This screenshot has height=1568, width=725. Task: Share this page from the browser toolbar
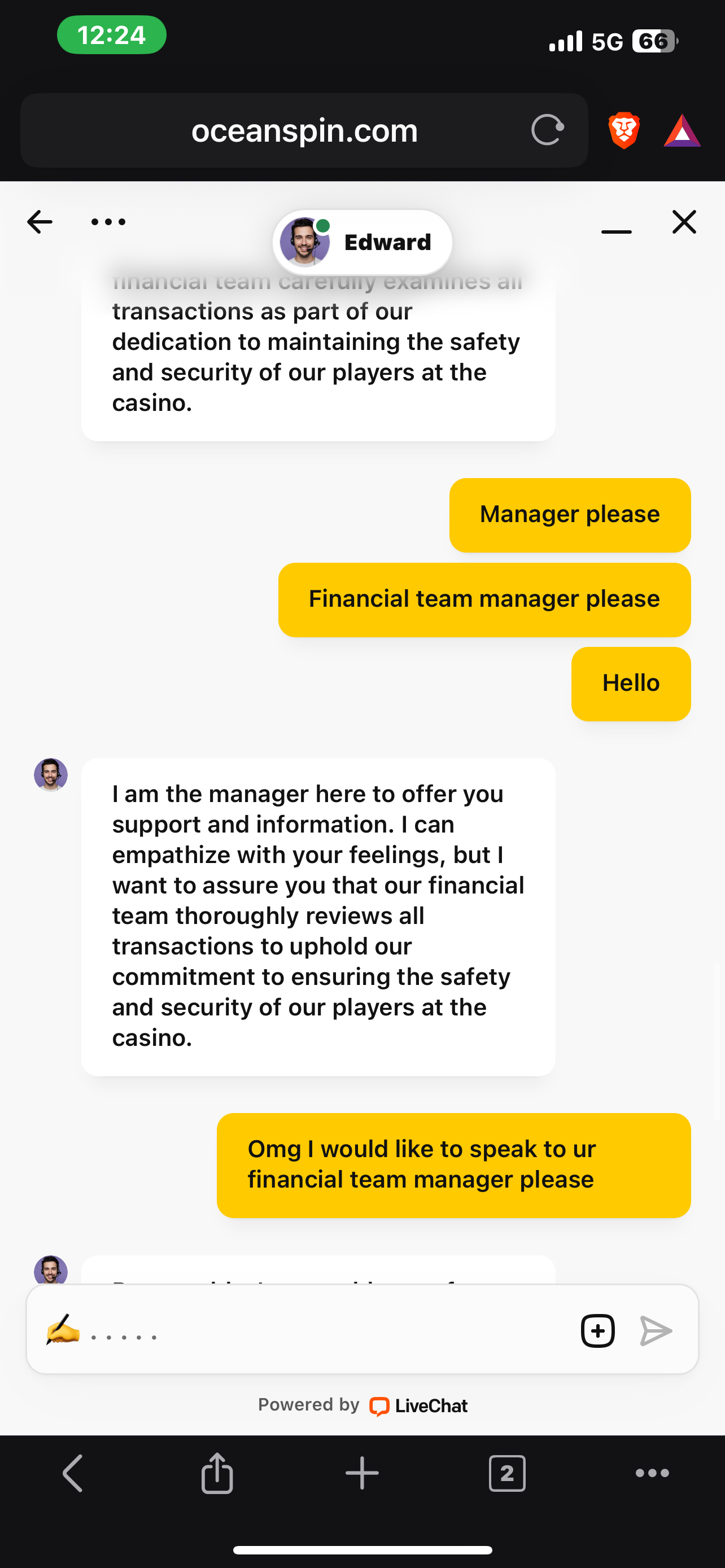click(x=217, y=1474)
